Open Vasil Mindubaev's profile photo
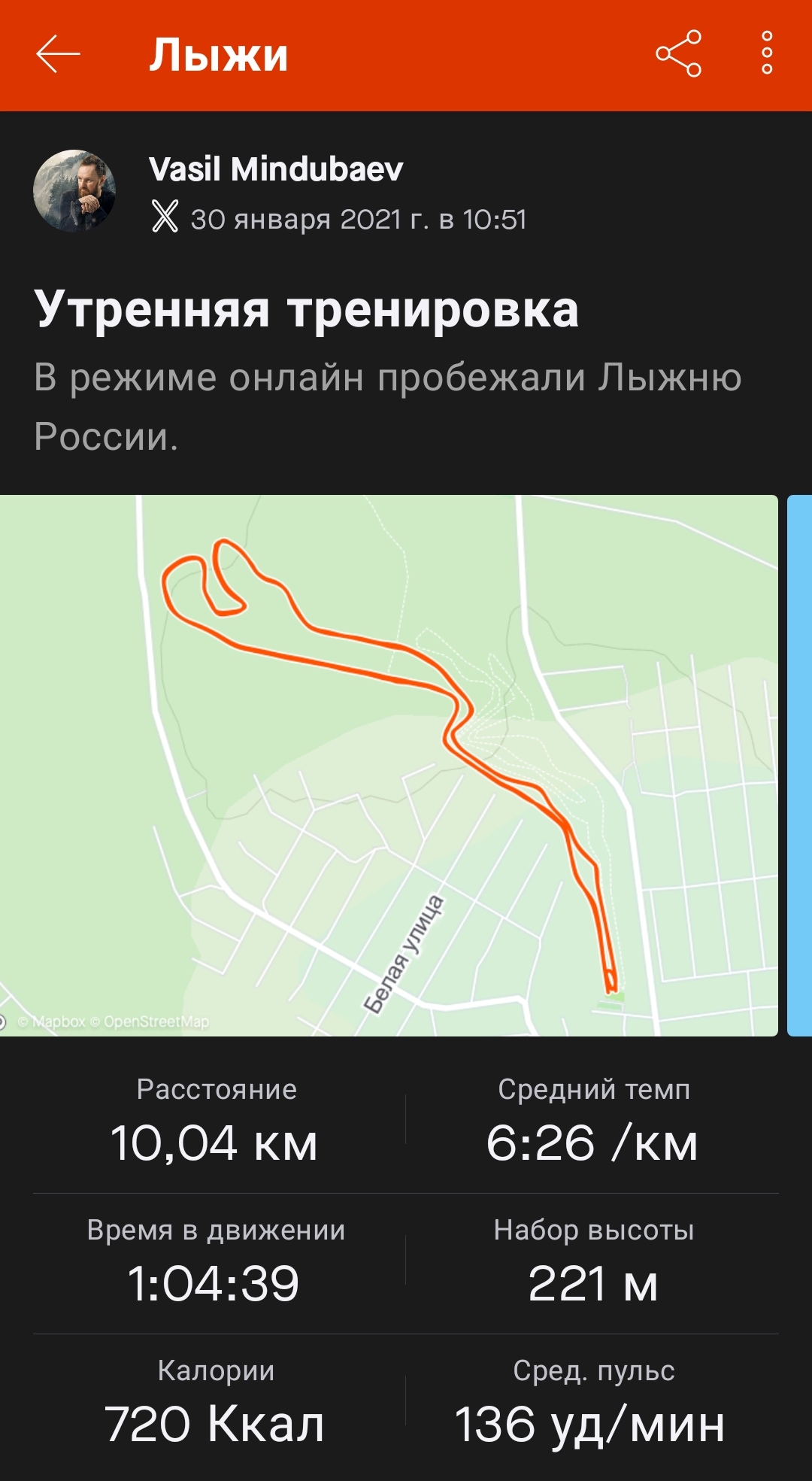Screen dimensions: 812x1481 tap(74, 191)
